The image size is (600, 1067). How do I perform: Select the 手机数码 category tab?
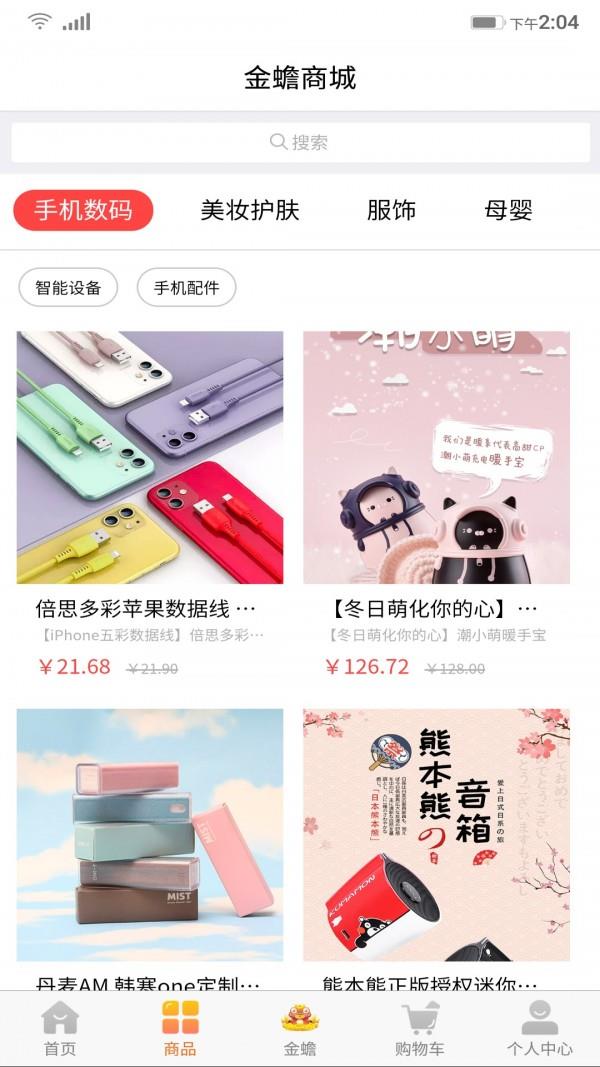pos(83,210)
